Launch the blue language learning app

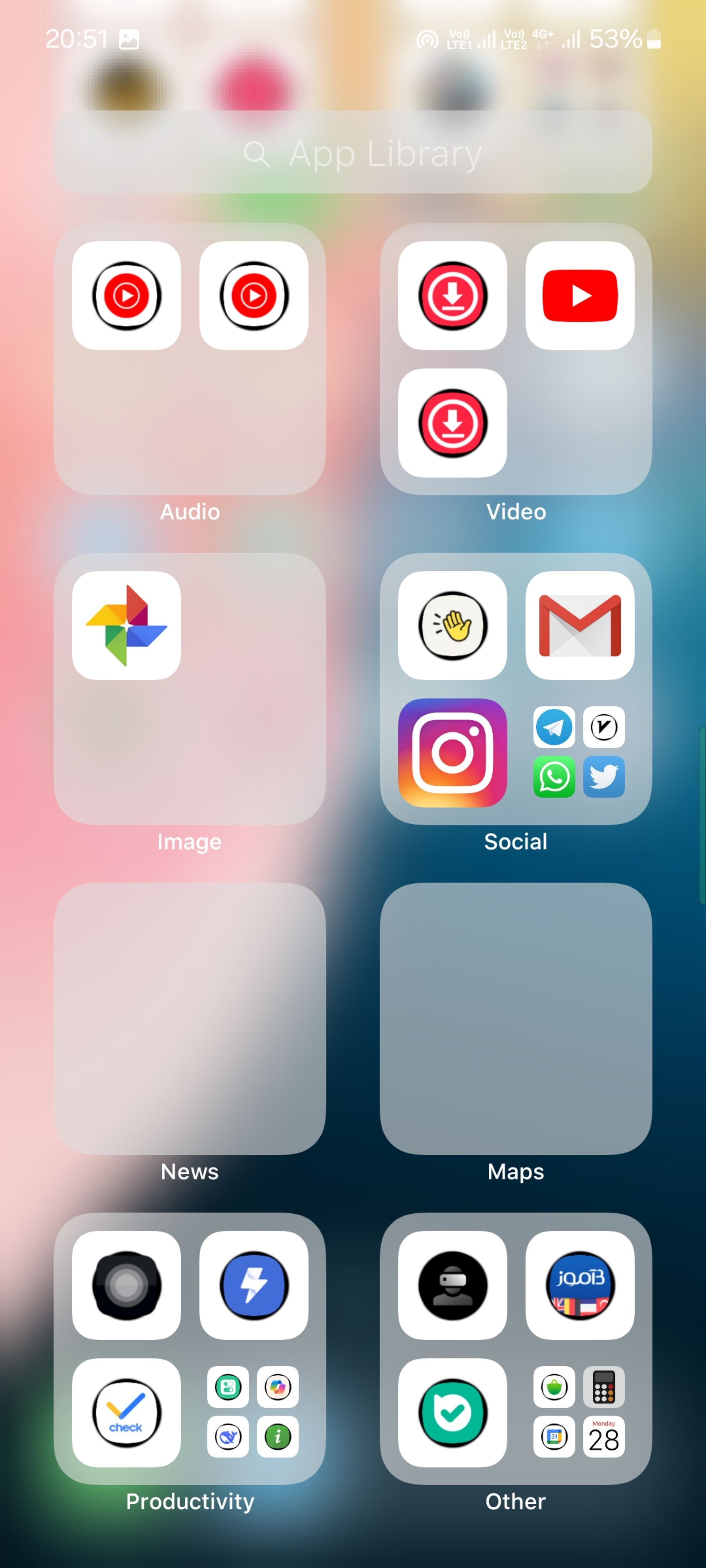(579, 1285)
